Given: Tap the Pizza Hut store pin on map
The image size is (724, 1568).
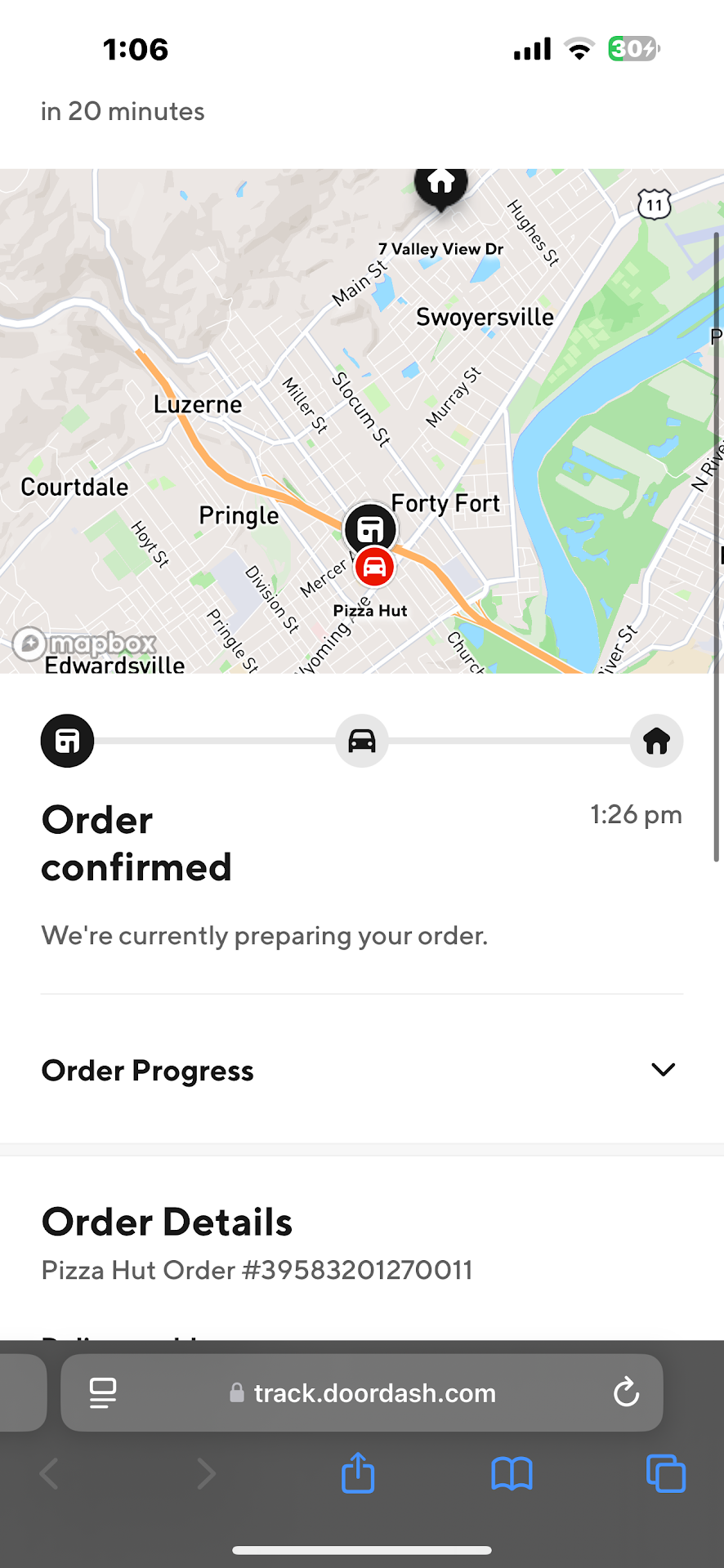Looking at the screenshot, I should click(x=370, y=528).
